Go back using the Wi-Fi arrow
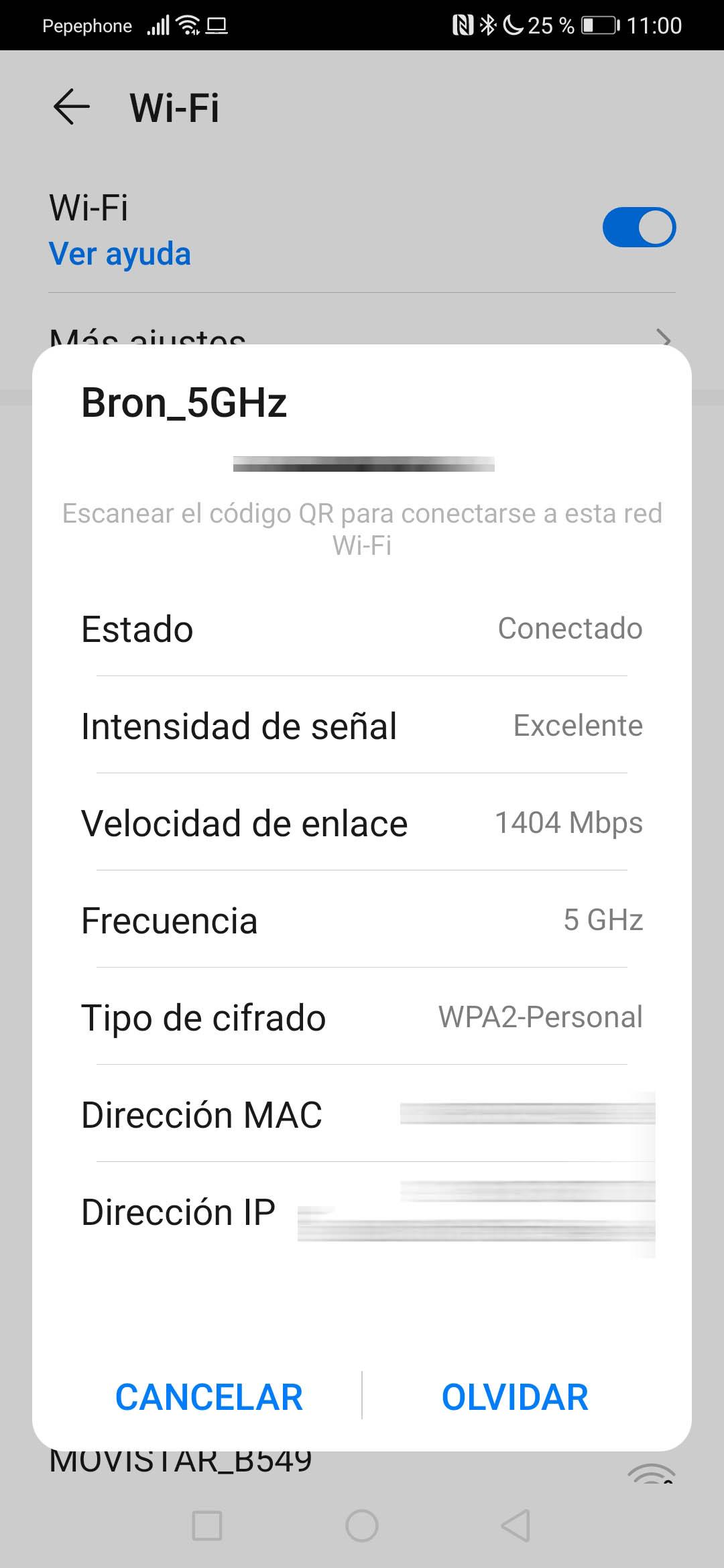The width and height of the screenshot is (724, 1568). click(x=71, y=107)
